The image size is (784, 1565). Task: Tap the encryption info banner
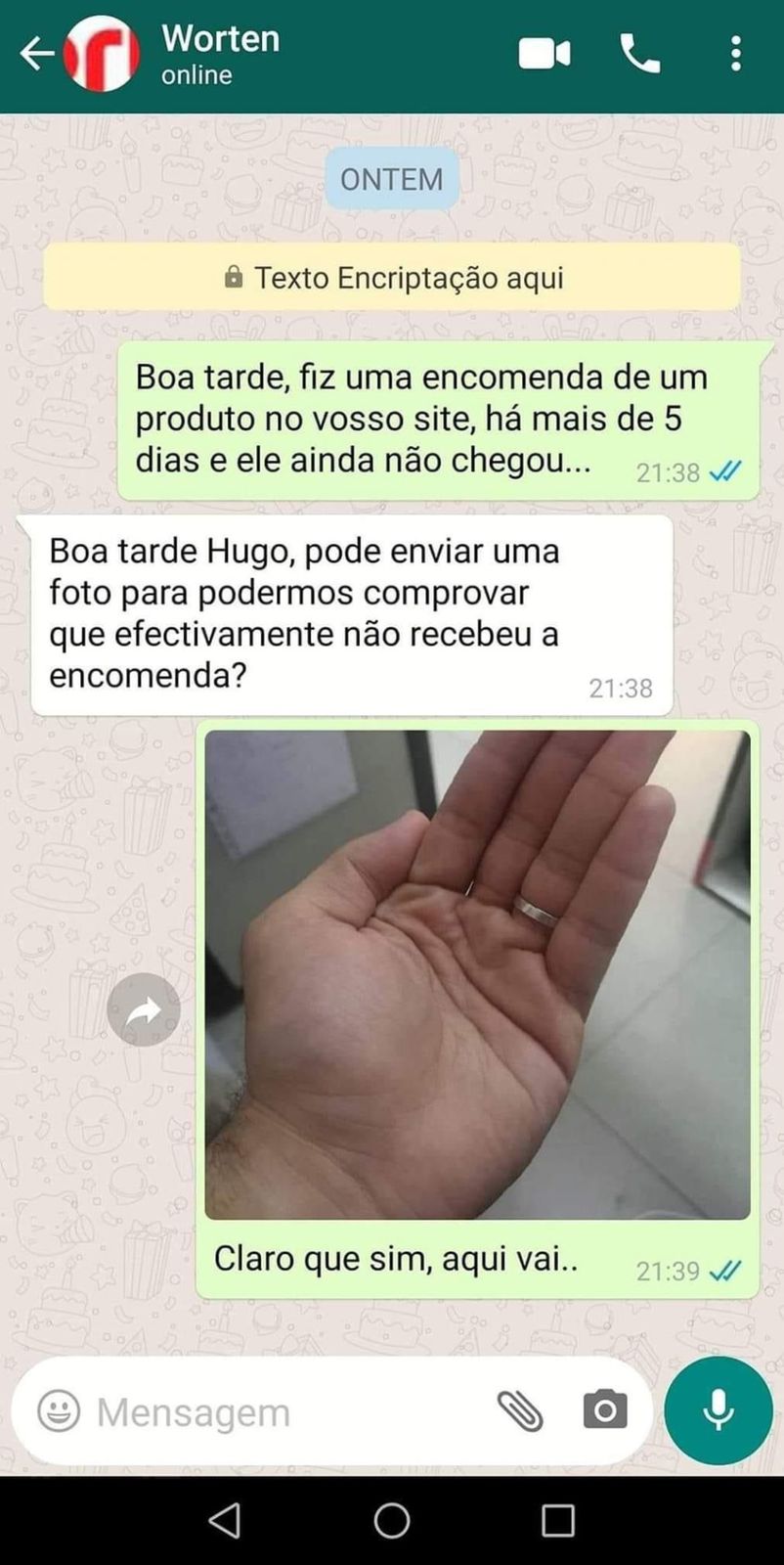pos(392,278)
